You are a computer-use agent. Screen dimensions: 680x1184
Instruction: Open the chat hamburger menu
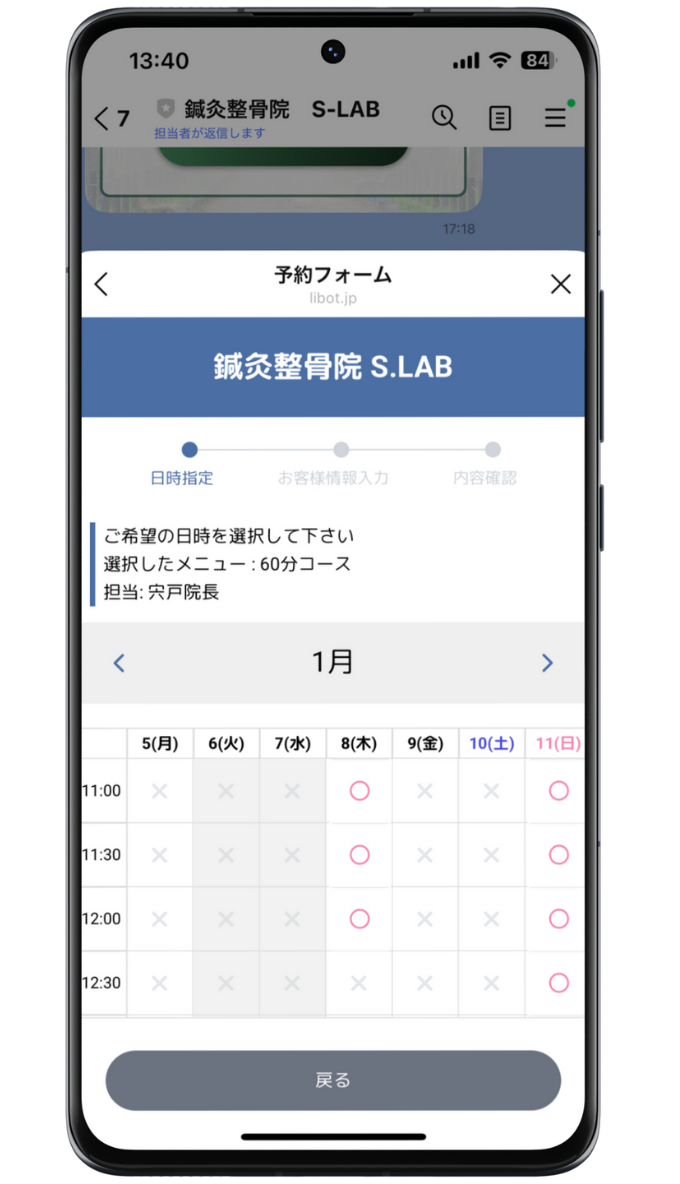pos(555,118)
